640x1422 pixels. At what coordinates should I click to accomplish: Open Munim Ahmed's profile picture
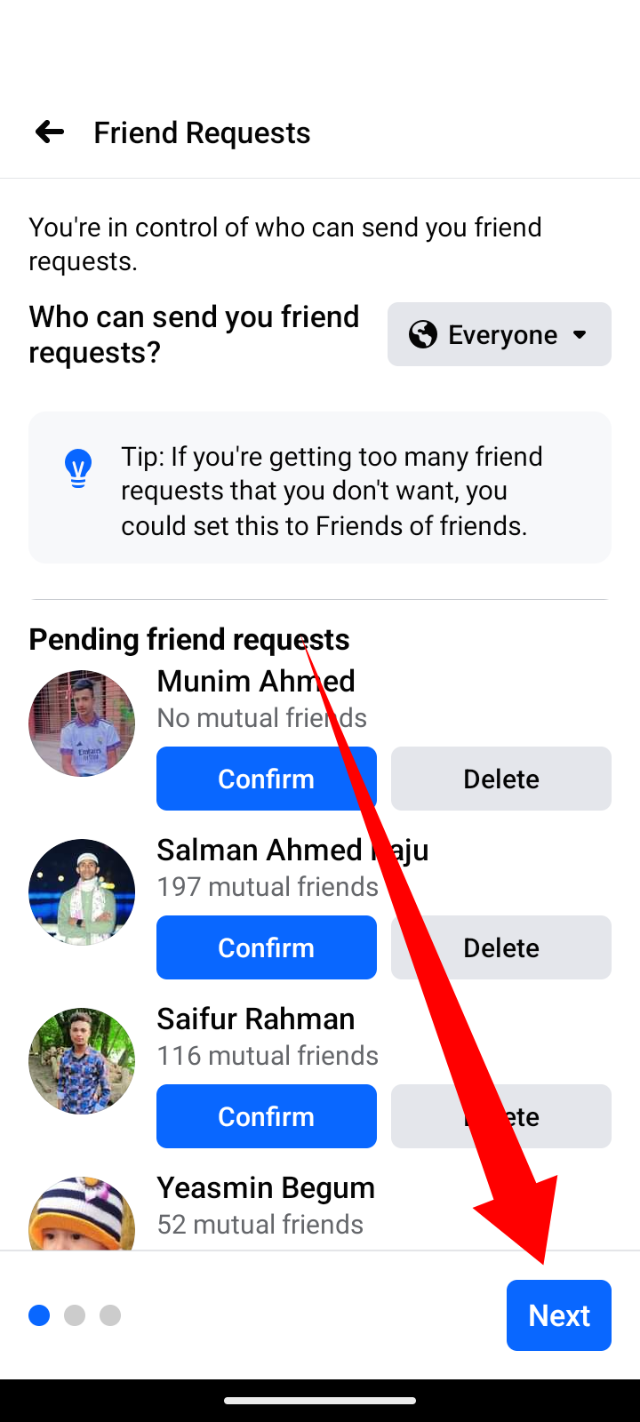pos(82,724)
